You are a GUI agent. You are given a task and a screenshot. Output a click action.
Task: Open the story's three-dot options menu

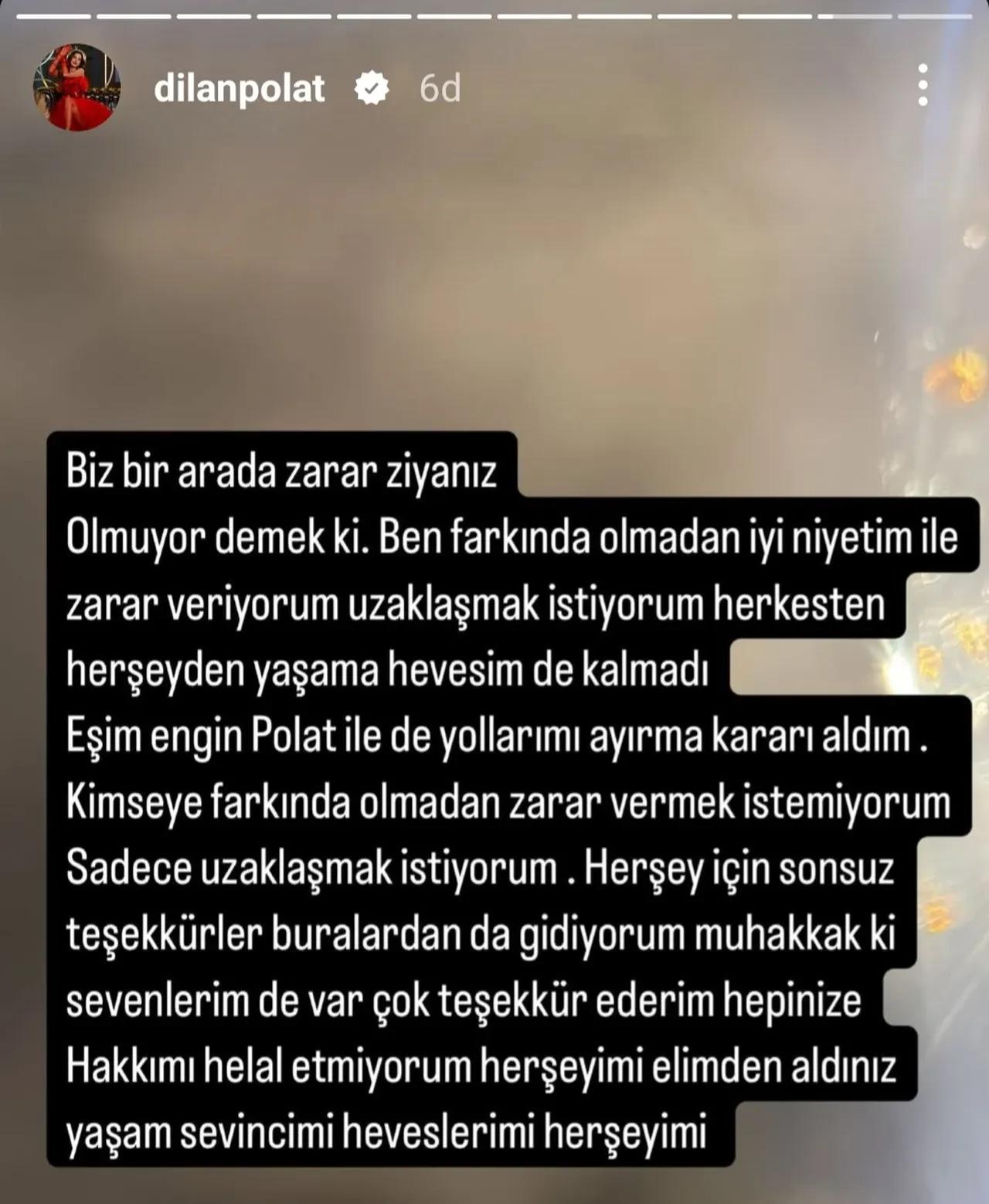[x=923, y=86]
